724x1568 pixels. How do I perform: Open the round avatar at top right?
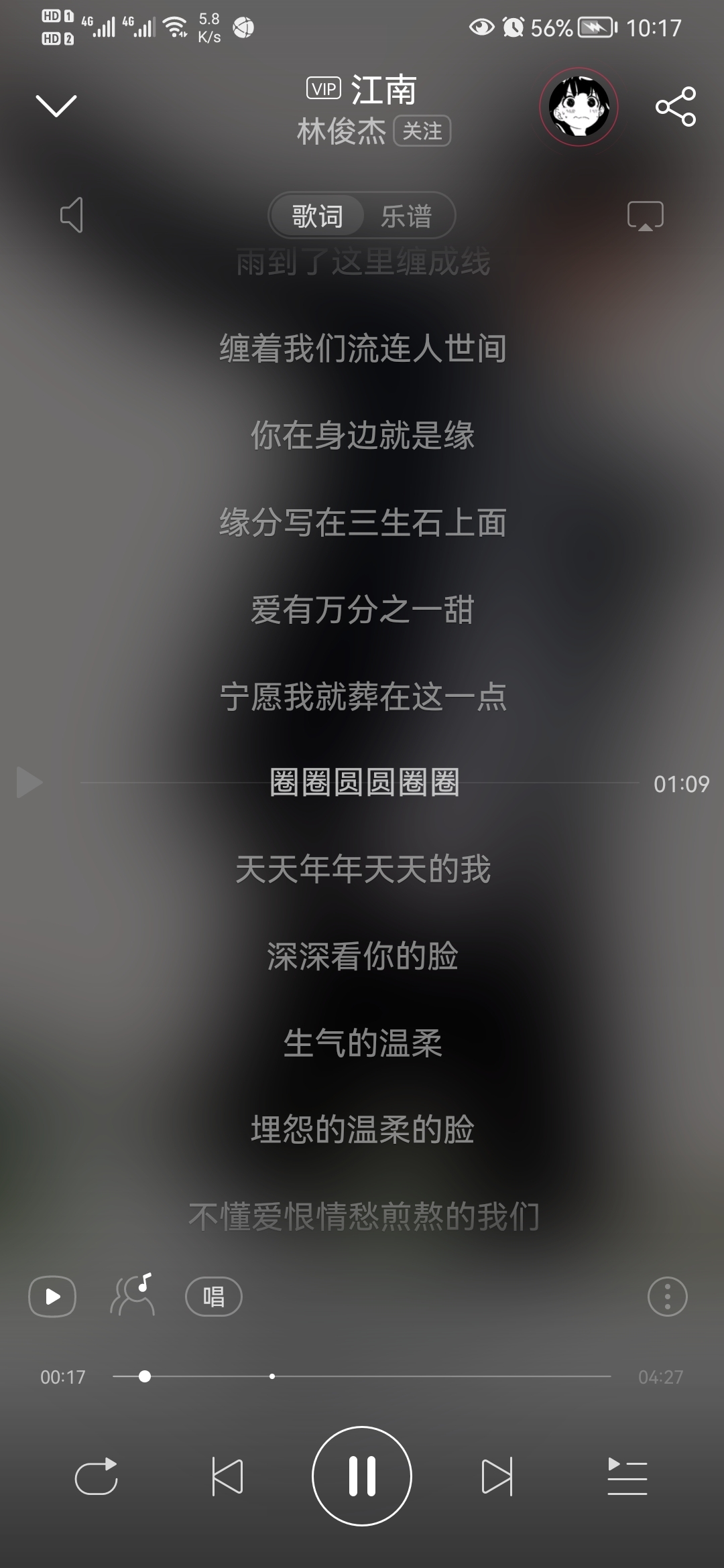pos(579,107)
